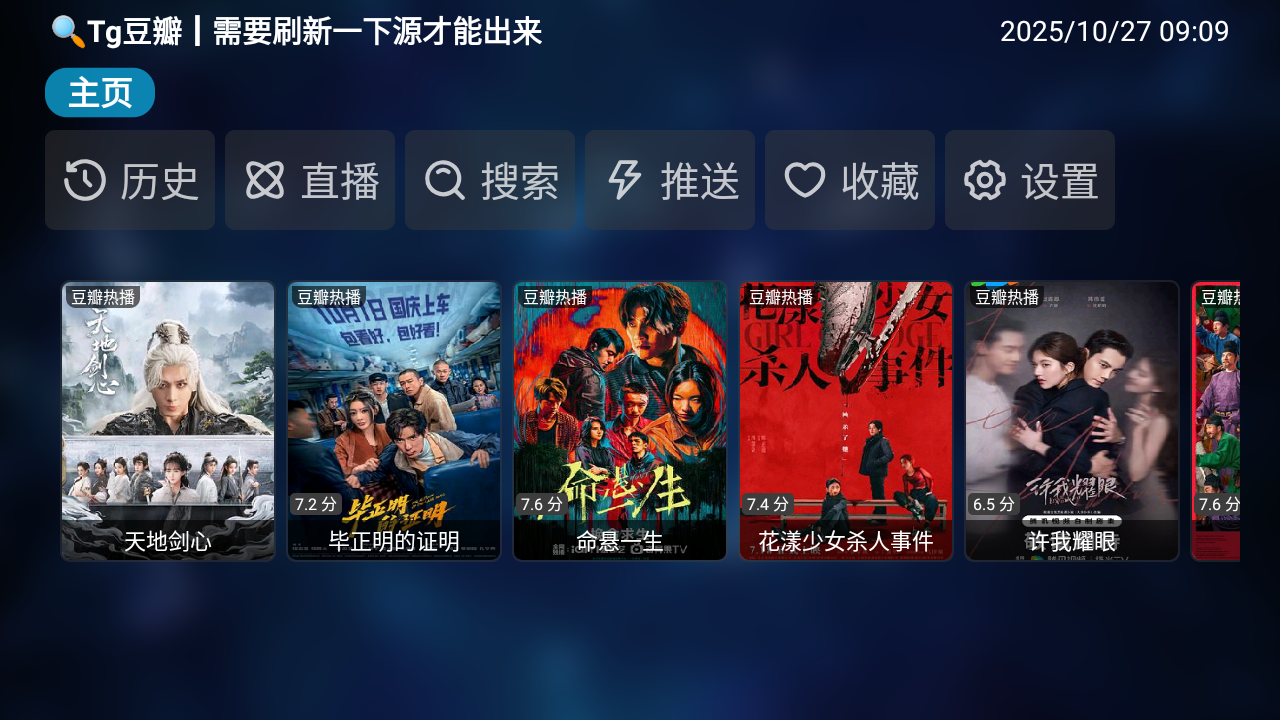Open the 搜索 search page

point(490,180)
